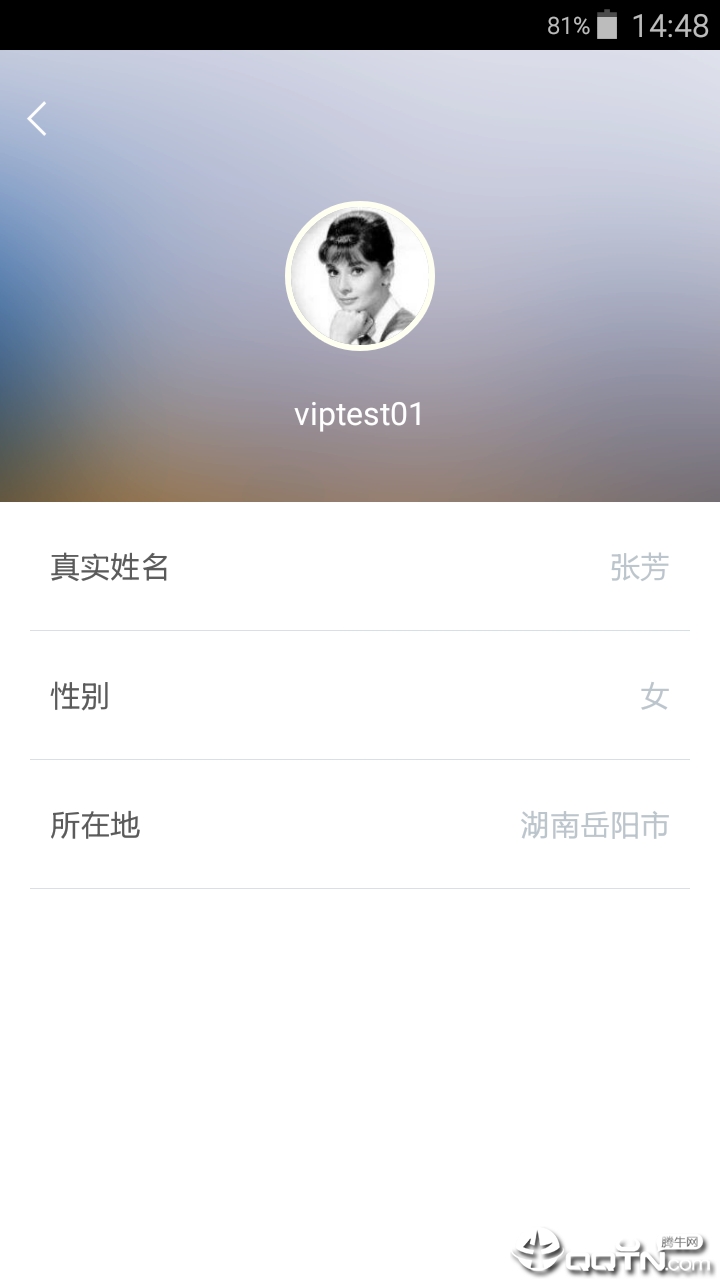Tap the profile avatar picture
Screen dimensions: 720x1280
tap(360, 276)
